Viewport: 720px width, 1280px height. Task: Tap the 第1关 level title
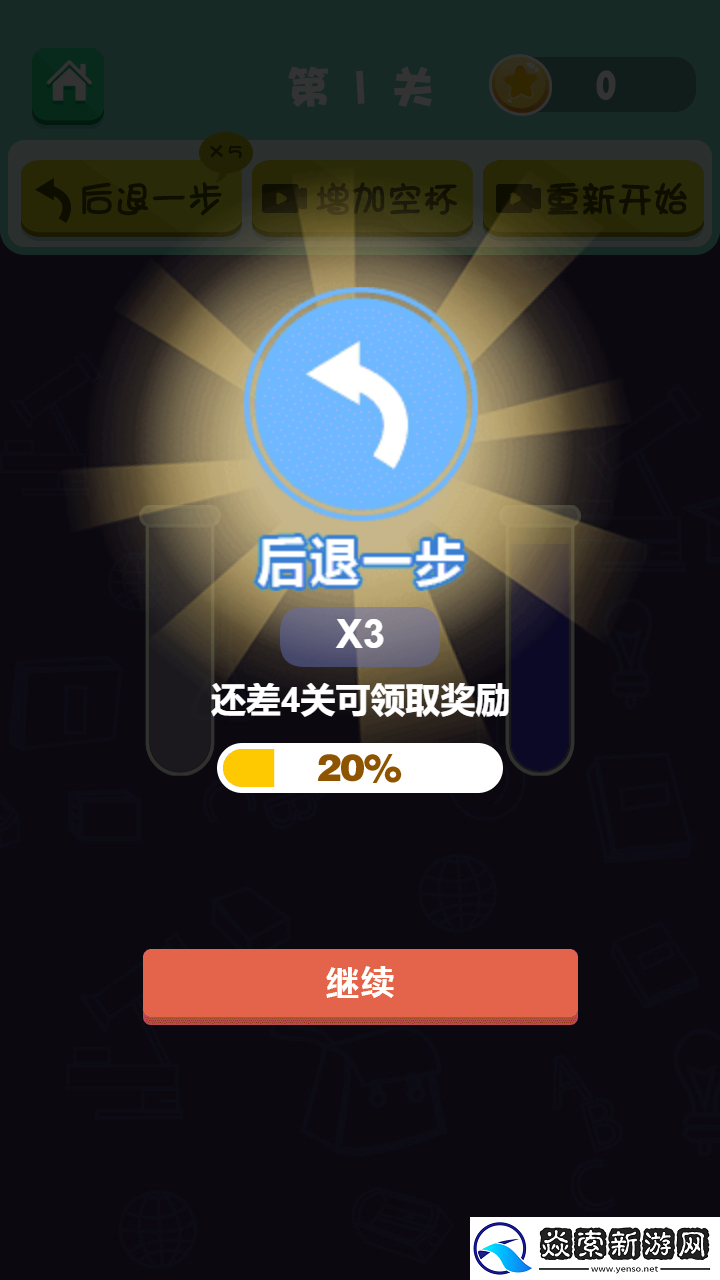(360, 85)
